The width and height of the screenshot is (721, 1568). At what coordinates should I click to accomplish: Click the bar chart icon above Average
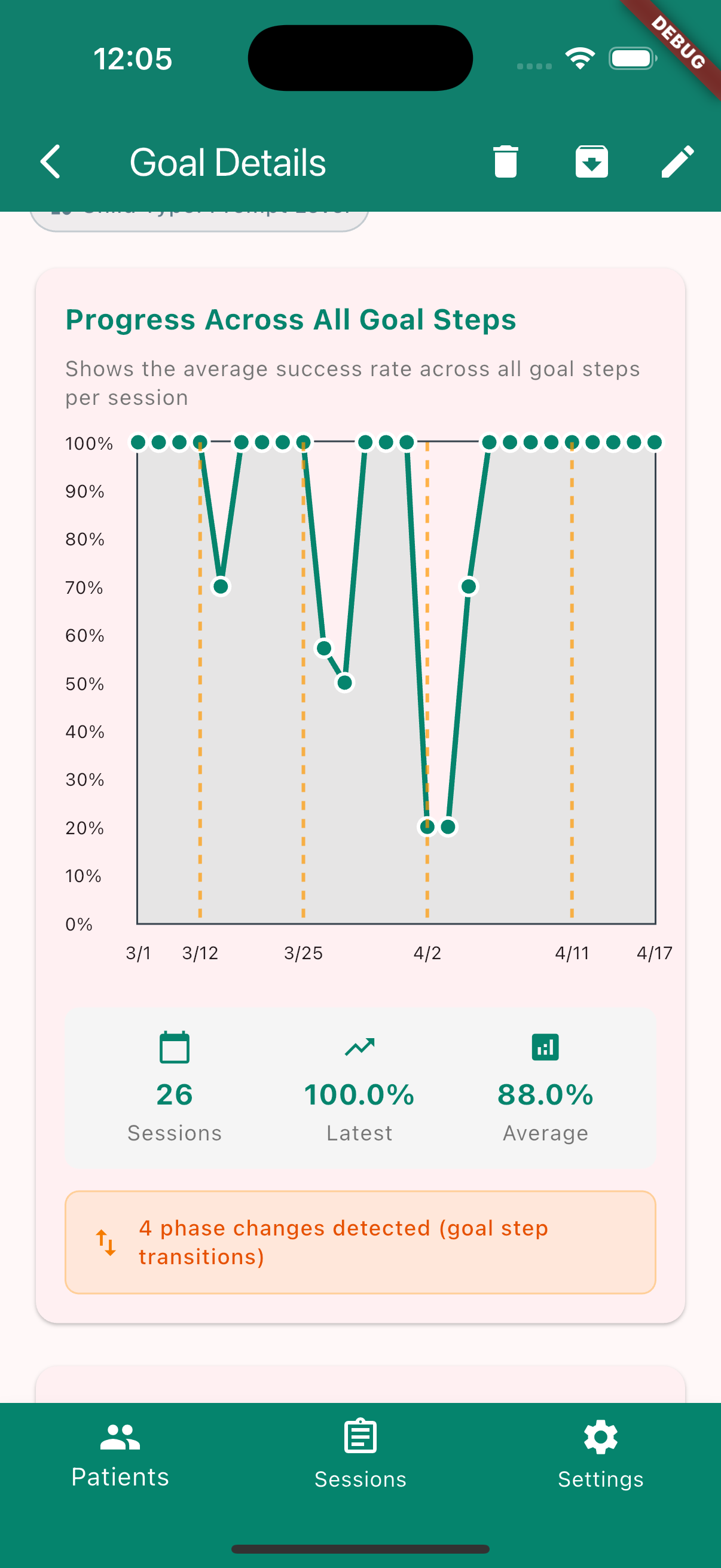click(545, 1046)
